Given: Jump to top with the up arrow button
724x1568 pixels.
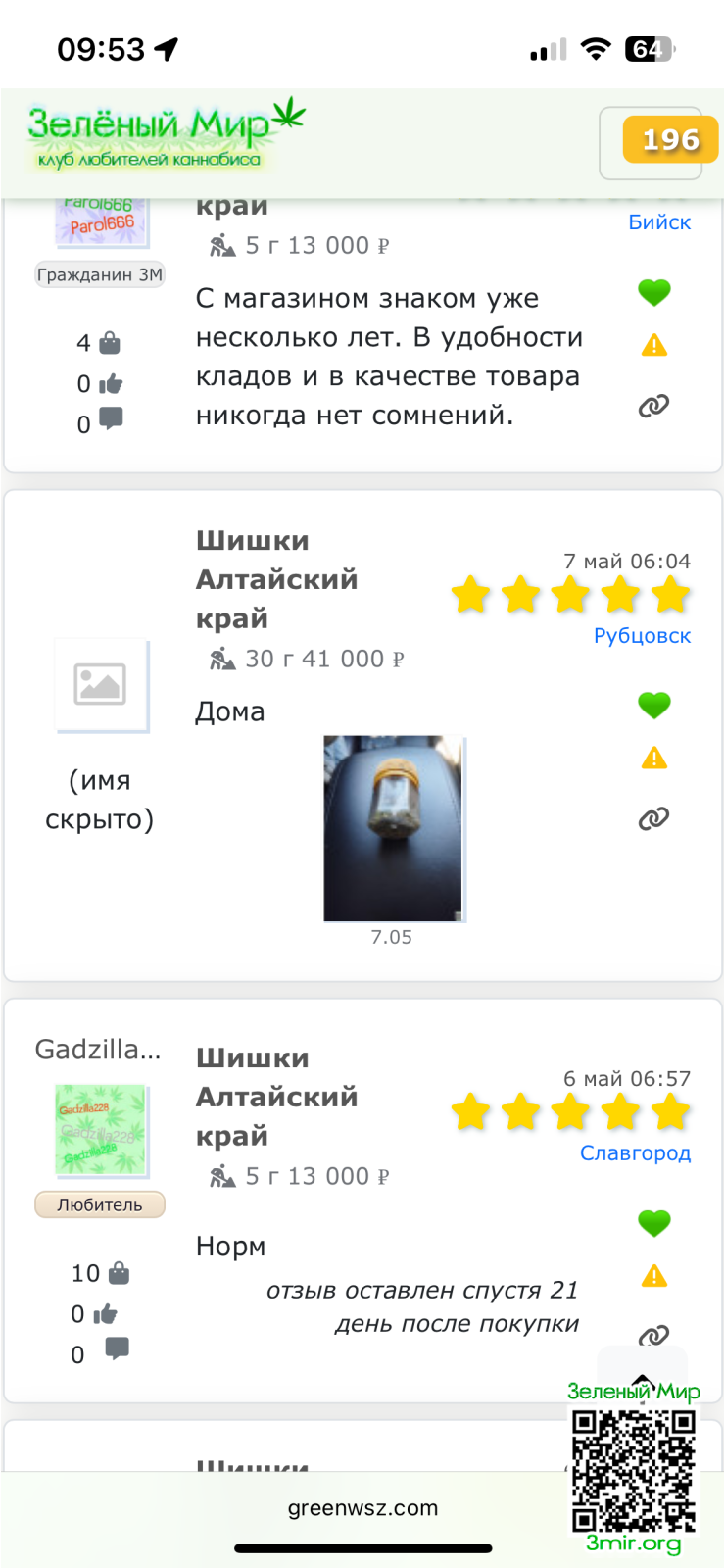Looking at the screenshot, I should [642, 1377].
